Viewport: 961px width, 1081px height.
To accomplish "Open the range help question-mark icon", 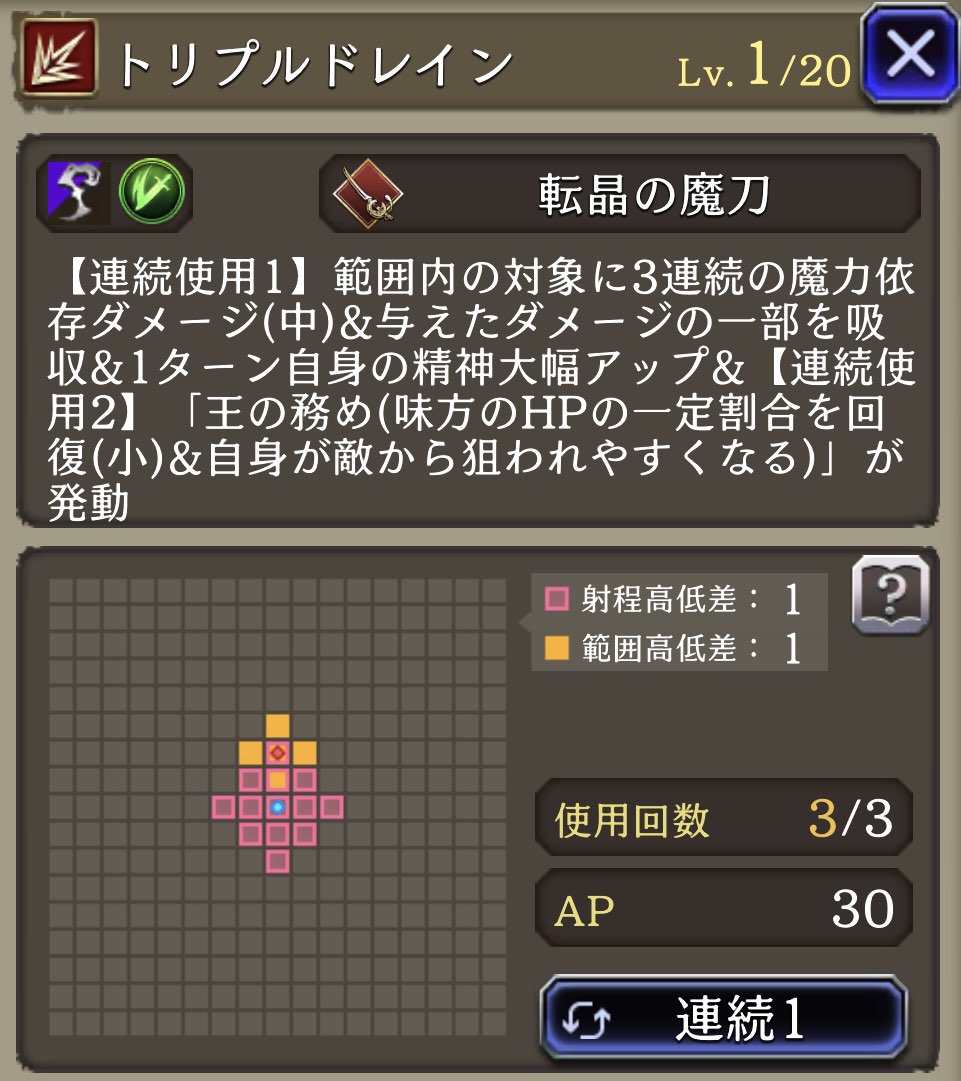I will 890,596.
